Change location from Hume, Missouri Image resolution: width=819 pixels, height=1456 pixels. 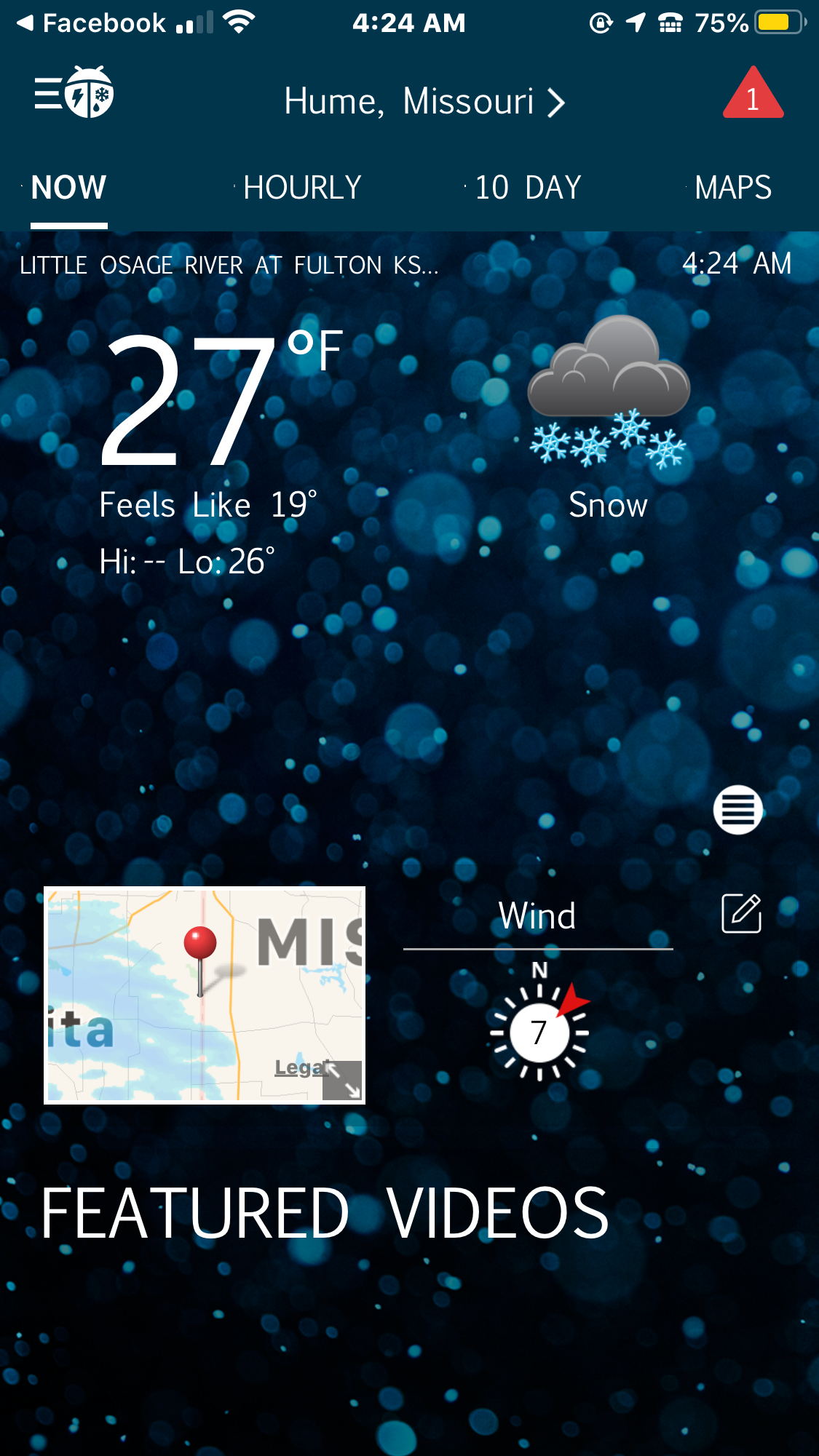click(424, 101)
